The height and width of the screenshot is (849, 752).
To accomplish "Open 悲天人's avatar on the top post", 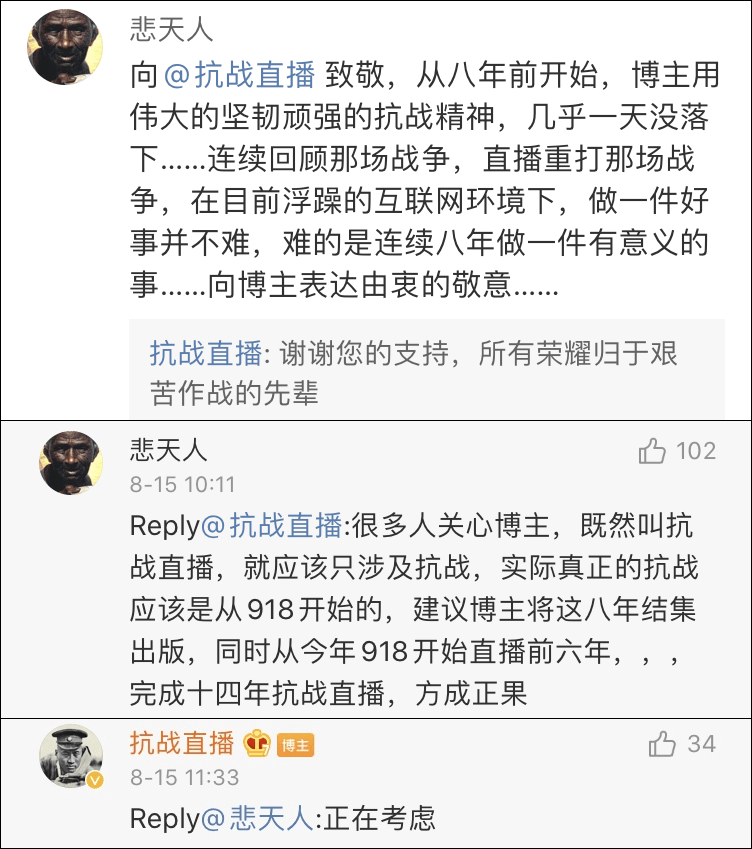I will point(68,47).
